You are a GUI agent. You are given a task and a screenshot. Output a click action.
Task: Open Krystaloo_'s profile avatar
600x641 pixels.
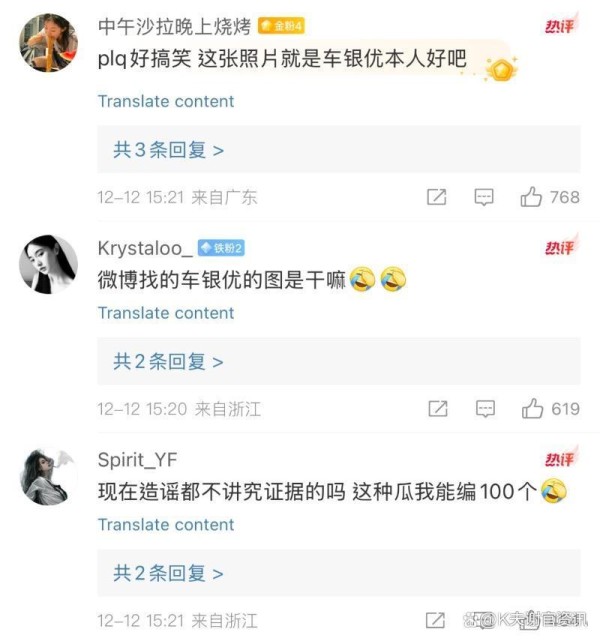click(x=49, y=264)
